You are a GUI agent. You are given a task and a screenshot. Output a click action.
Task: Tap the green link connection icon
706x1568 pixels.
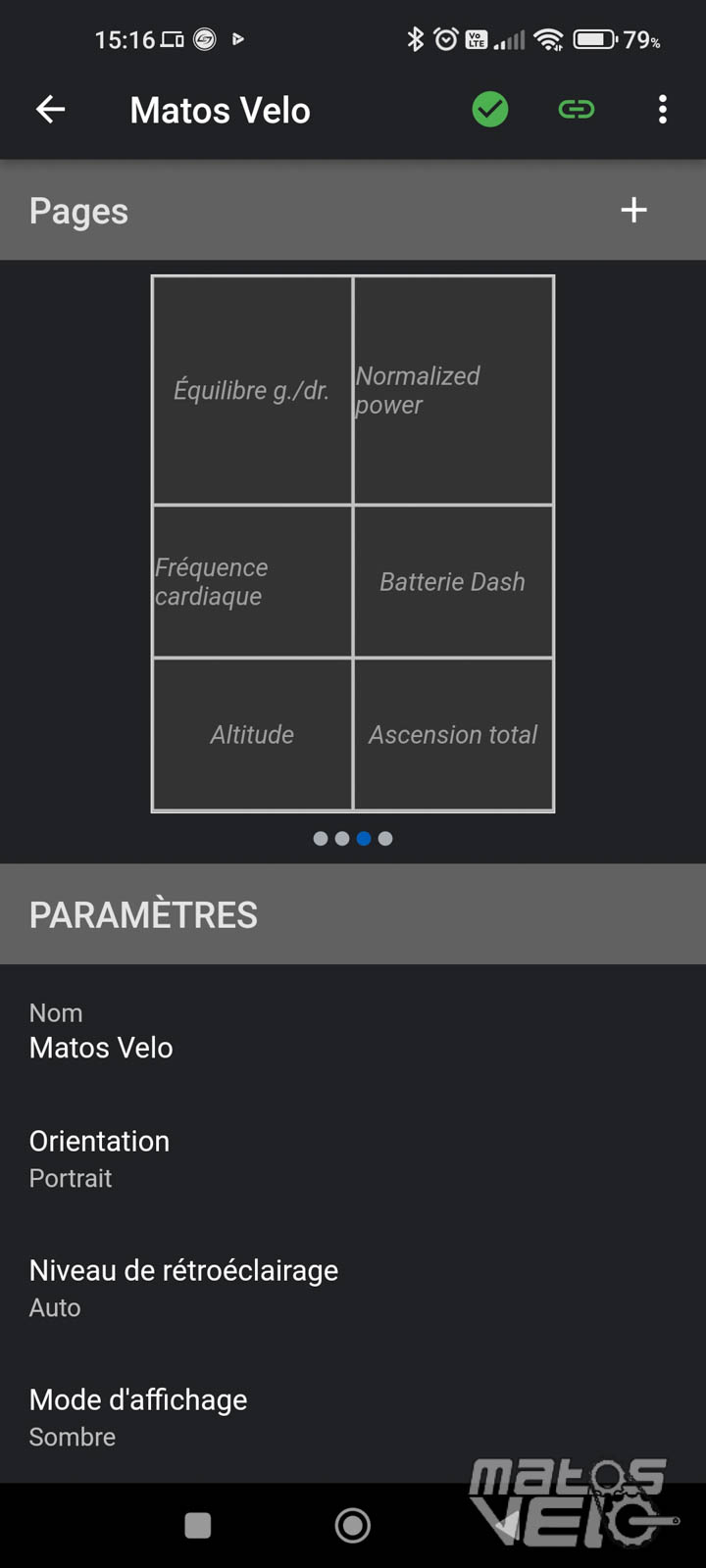(577, 109)
